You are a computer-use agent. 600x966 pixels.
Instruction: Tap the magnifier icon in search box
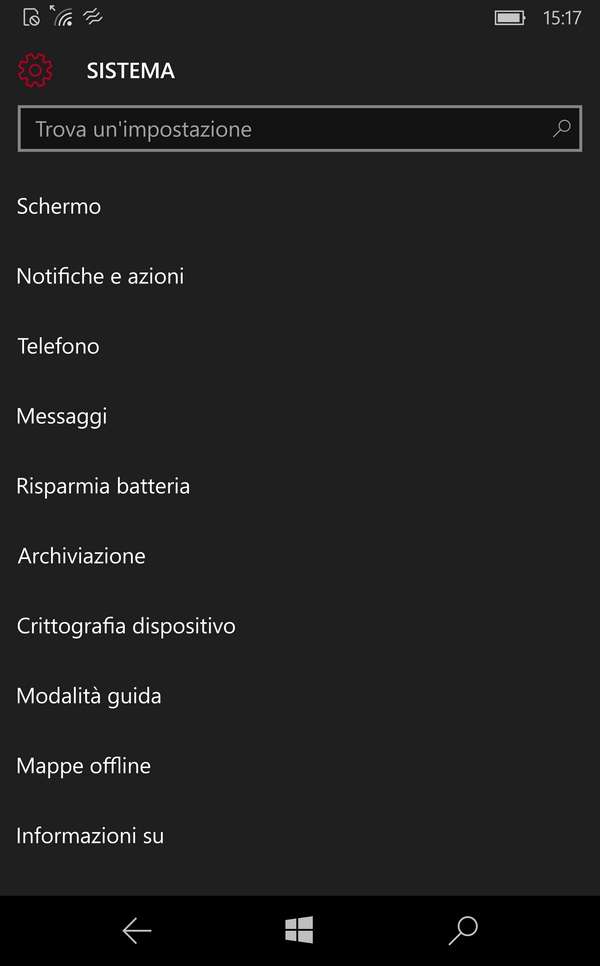coord(562,128)
